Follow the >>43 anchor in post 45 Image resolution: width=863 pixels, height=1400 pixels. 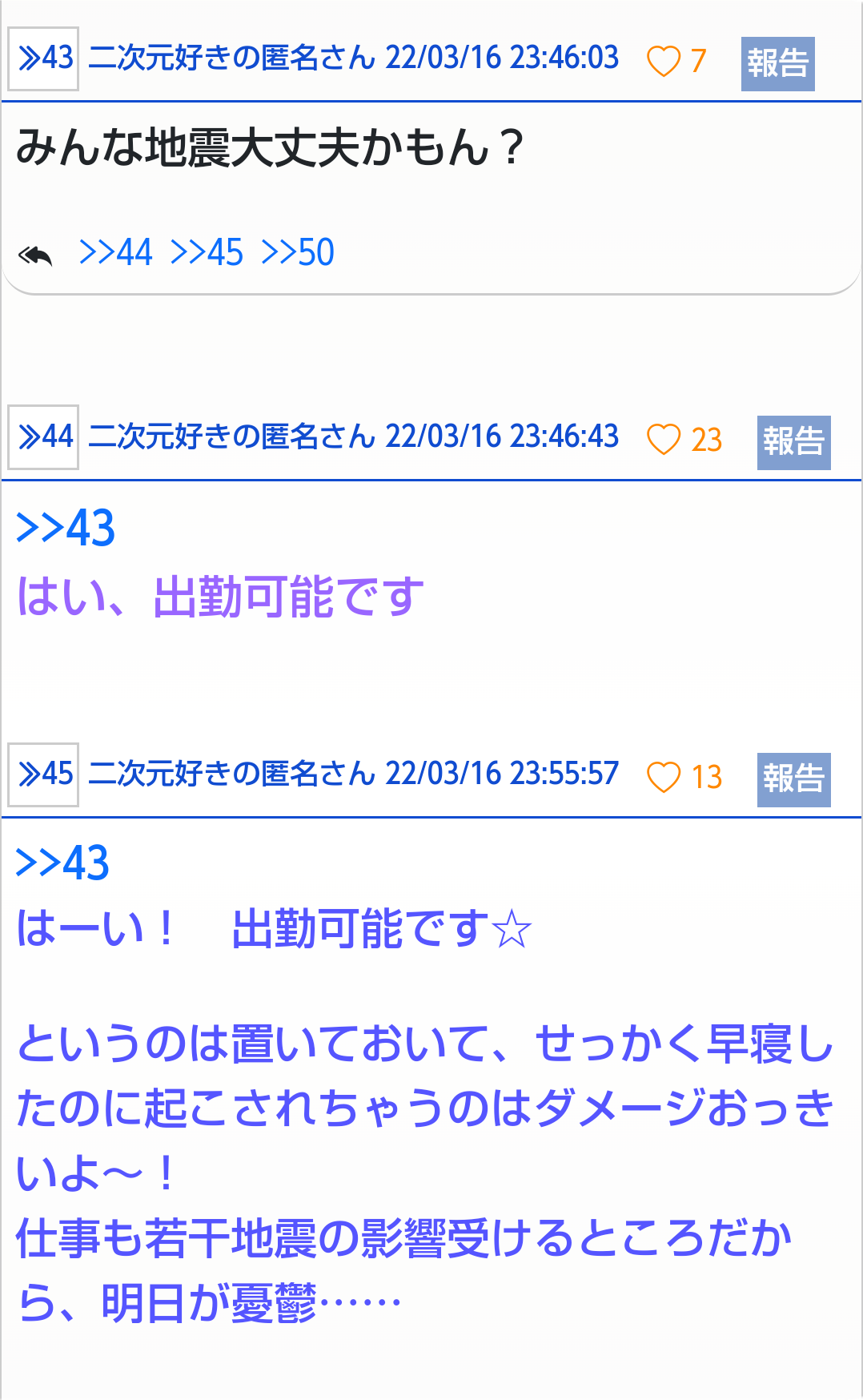coord(62,863)
